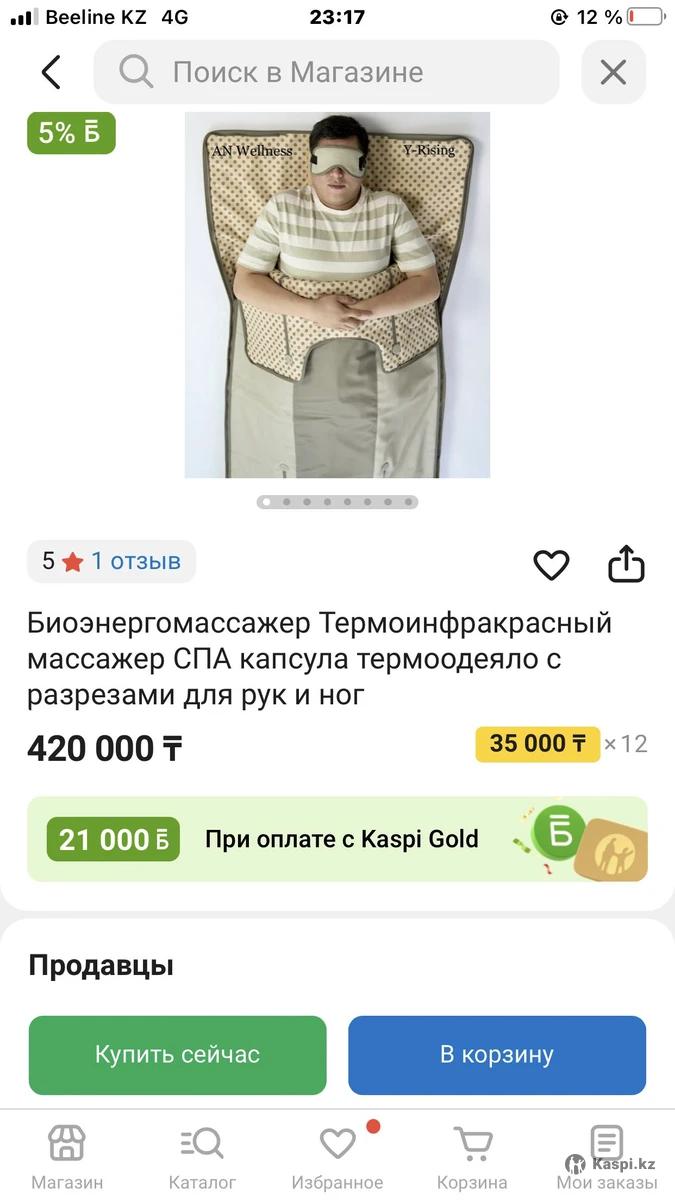Add the item with 'В корзину'
The width and height of the screenshot is (675, 1200).
pyautogui.click(x=496, y=1055)
